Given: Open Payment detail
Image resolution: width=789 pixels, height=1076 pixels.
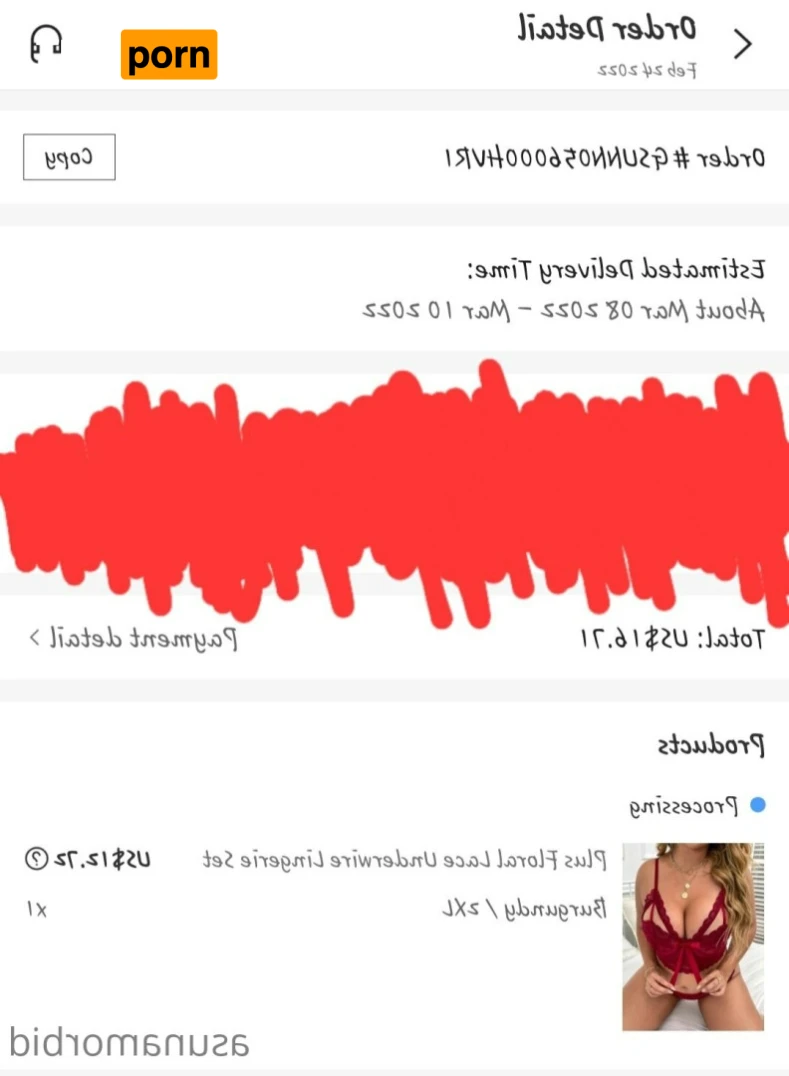Looking at the screenshot, I should 133,638.
